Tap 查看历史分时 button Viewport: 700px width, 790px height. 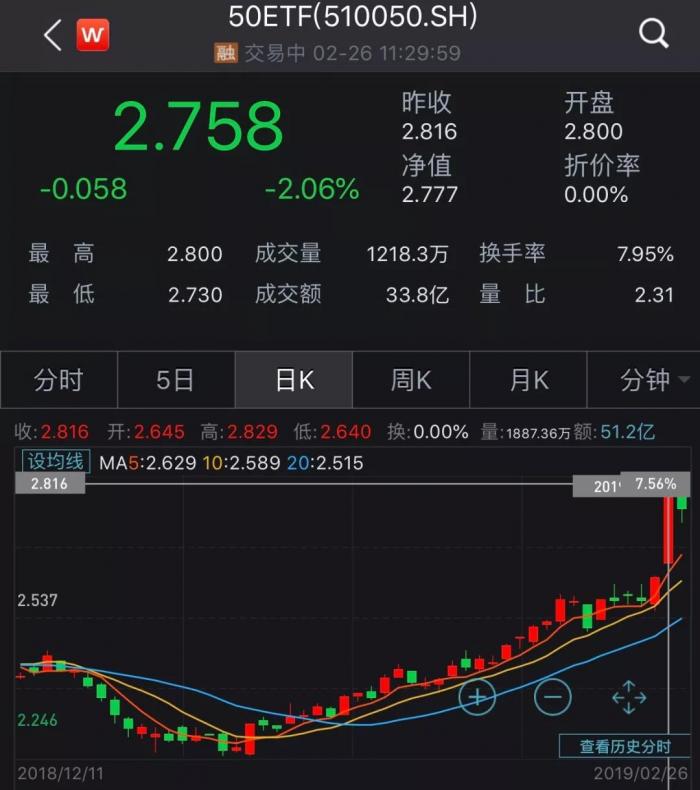coord(624,746)
